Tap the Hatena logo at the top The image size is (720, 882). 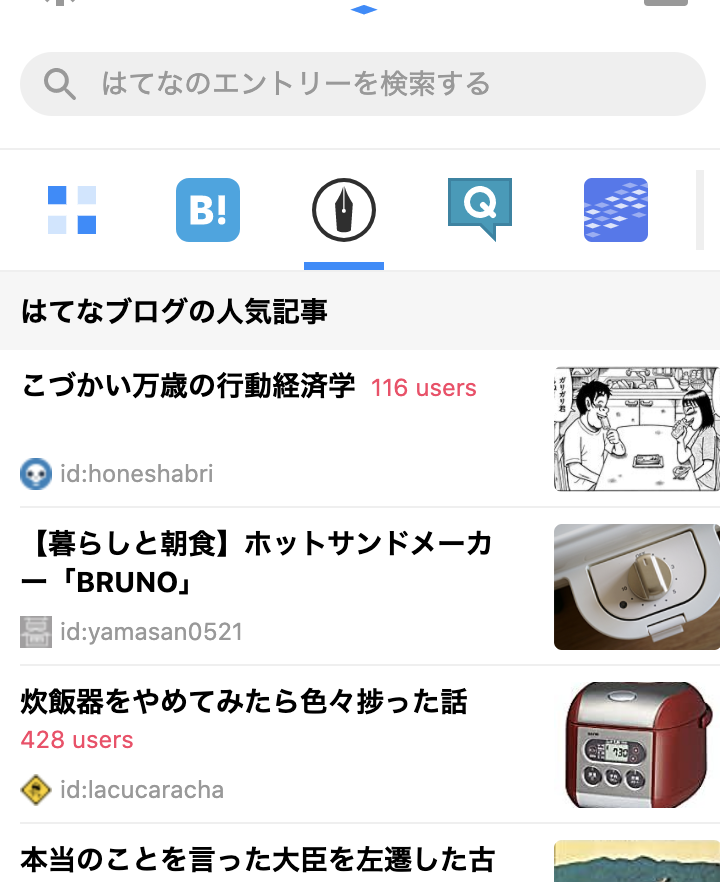(364, 10)
